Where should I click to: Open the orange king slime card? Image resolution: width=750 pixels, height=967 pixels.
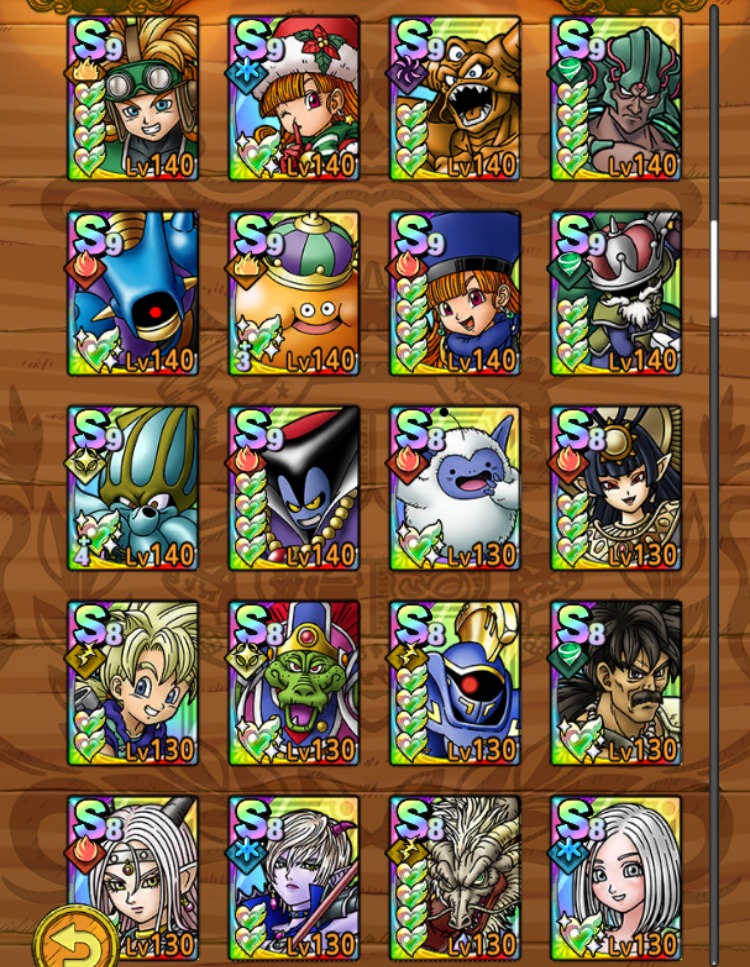click(294, 293)
